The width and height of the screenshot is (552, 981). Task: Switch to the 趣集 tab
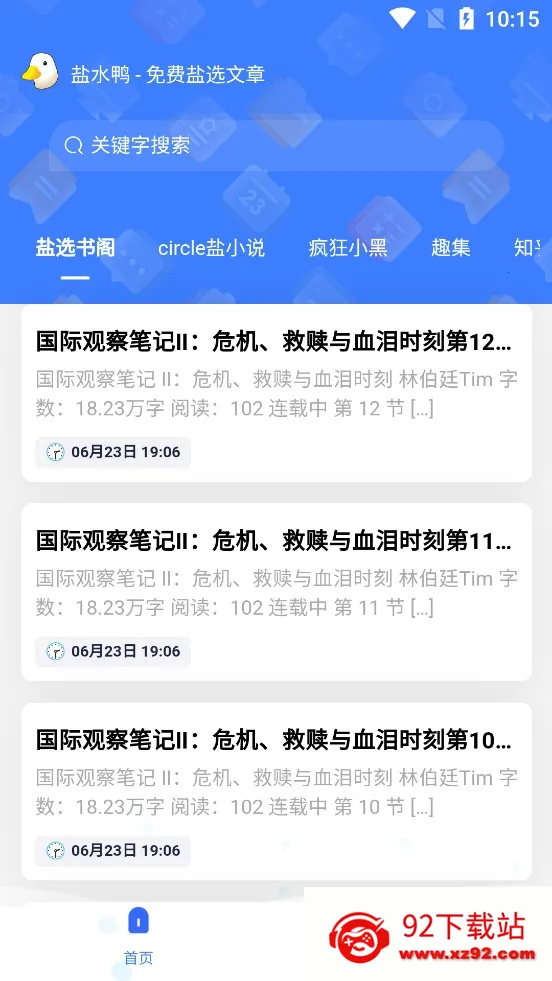click(x=451, y=248)
